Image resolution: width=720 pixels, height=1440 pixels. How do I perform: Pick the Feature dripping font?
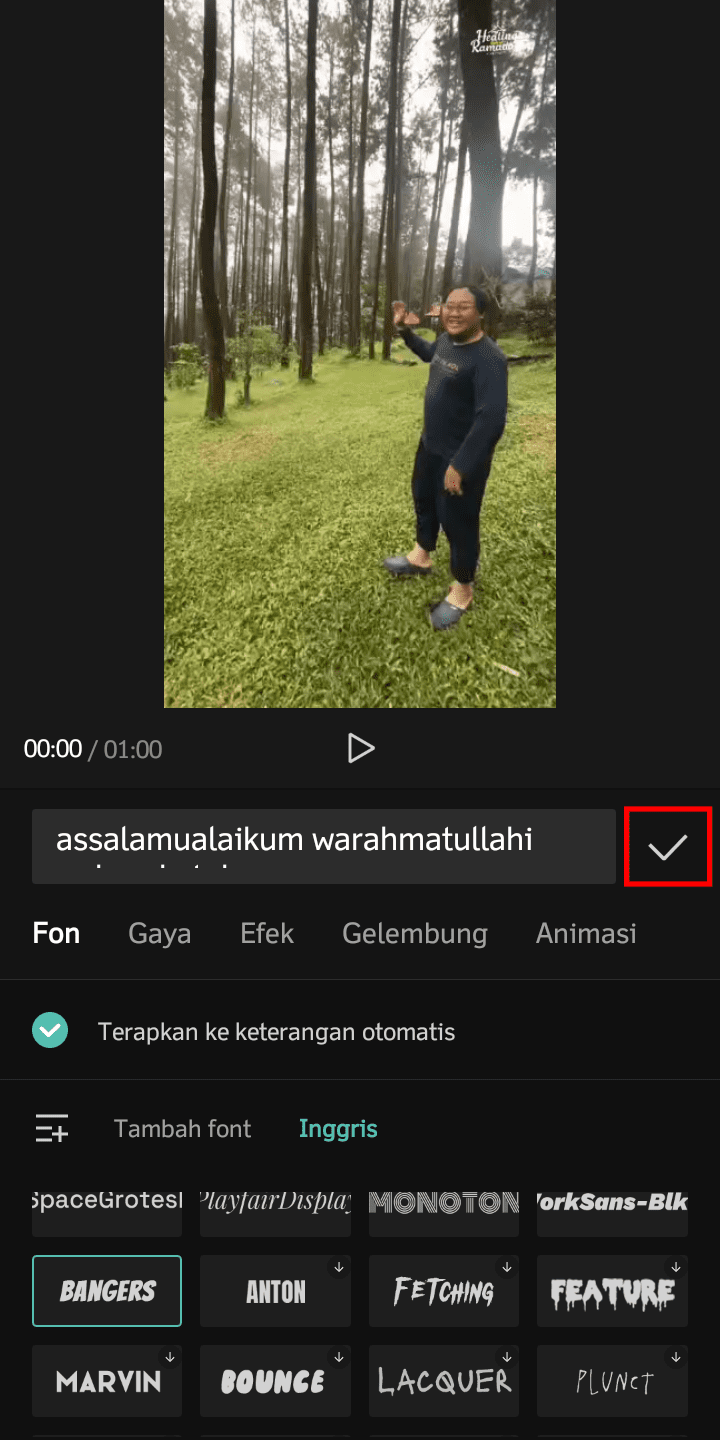pos(612,1291)
